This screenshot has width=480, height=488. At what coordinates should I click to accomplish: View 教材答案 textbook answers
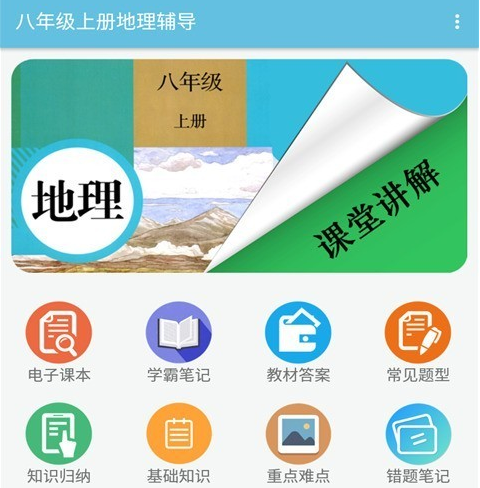point(298,341)
